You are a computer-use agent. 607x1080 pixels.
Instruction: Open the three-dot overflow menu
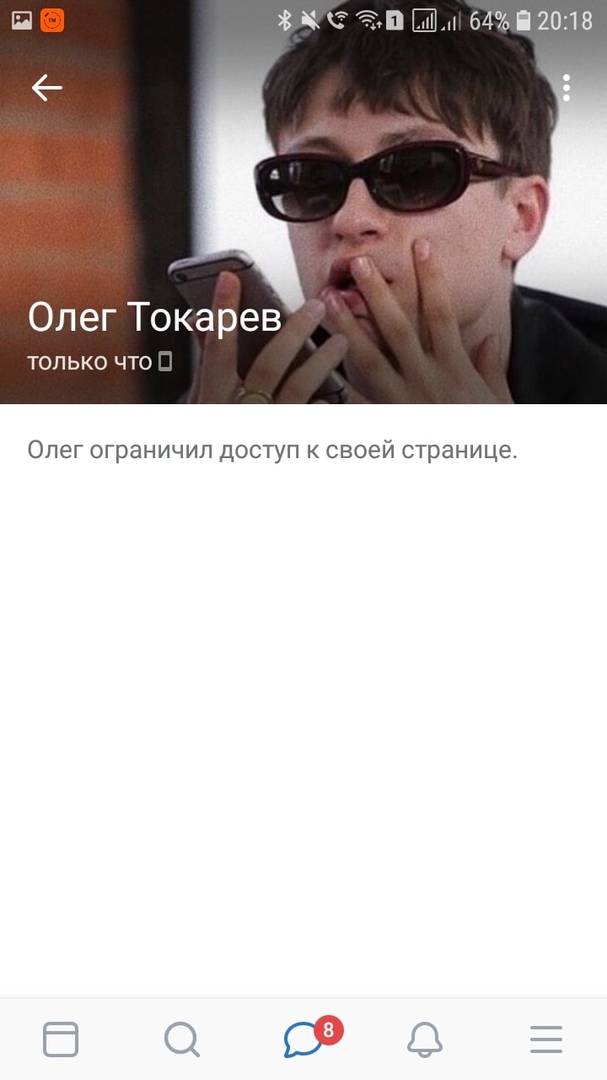click(x=566, y=88)
